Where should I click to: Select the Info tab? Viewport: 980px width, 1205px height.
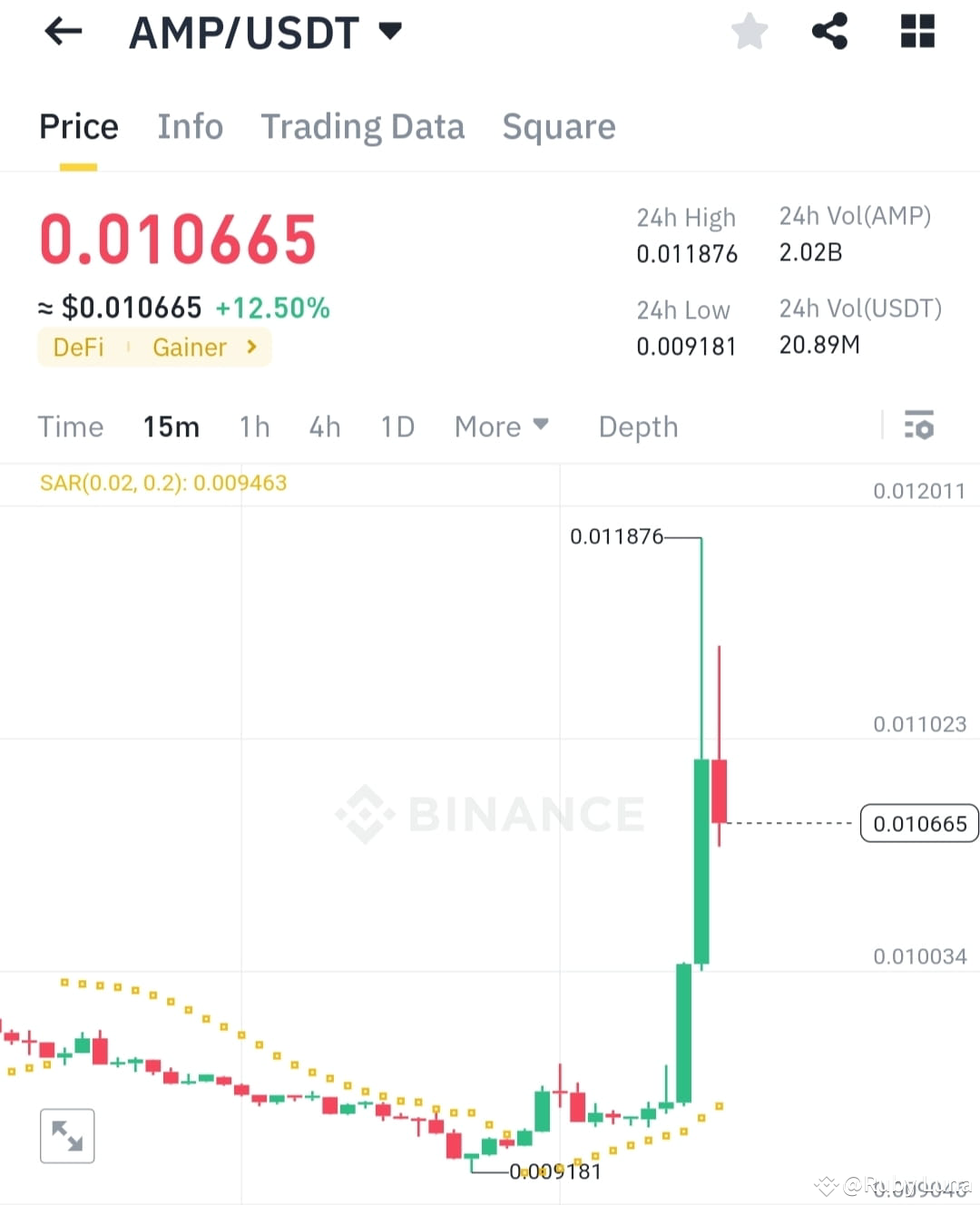tap(190, 127)
